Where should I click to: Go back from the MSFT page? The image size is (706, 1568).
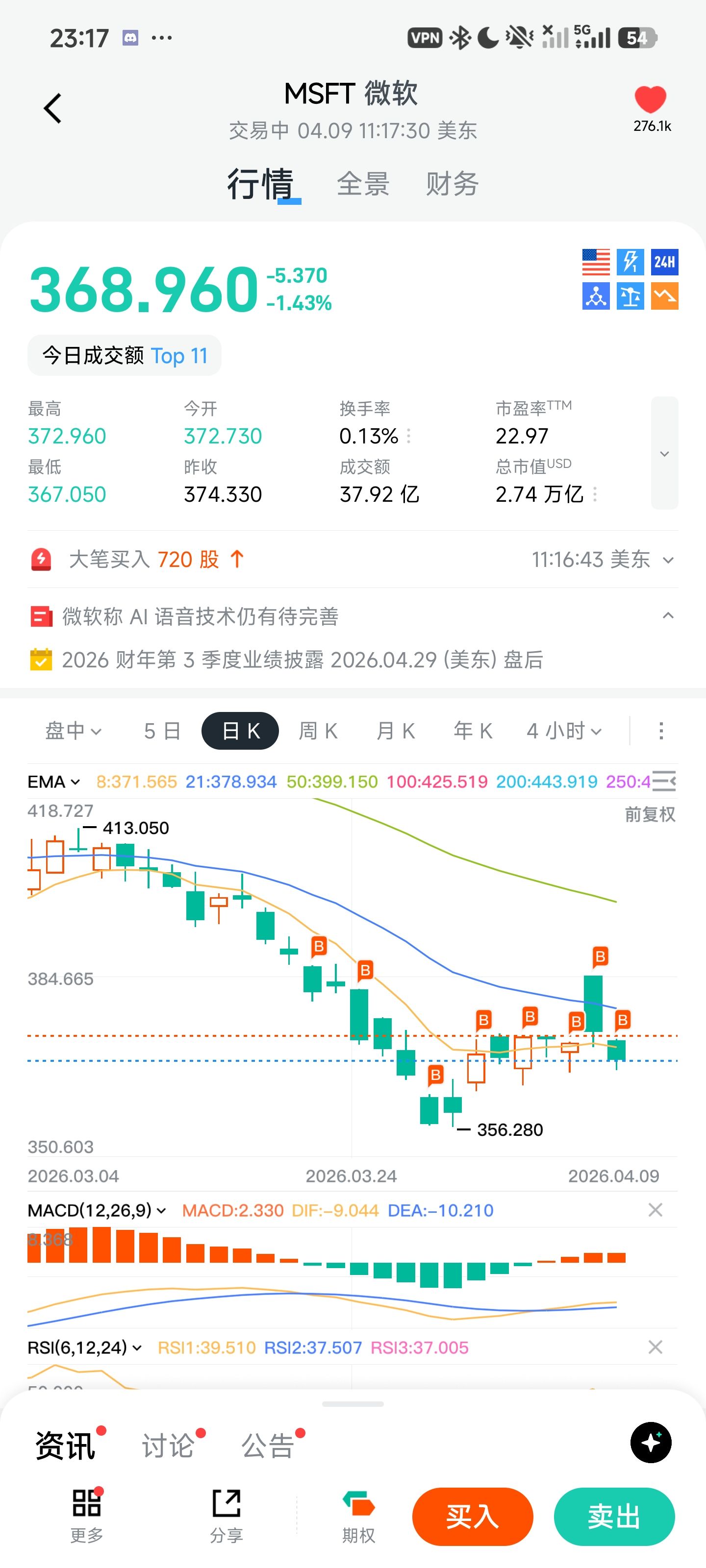[x=53, y=109]
